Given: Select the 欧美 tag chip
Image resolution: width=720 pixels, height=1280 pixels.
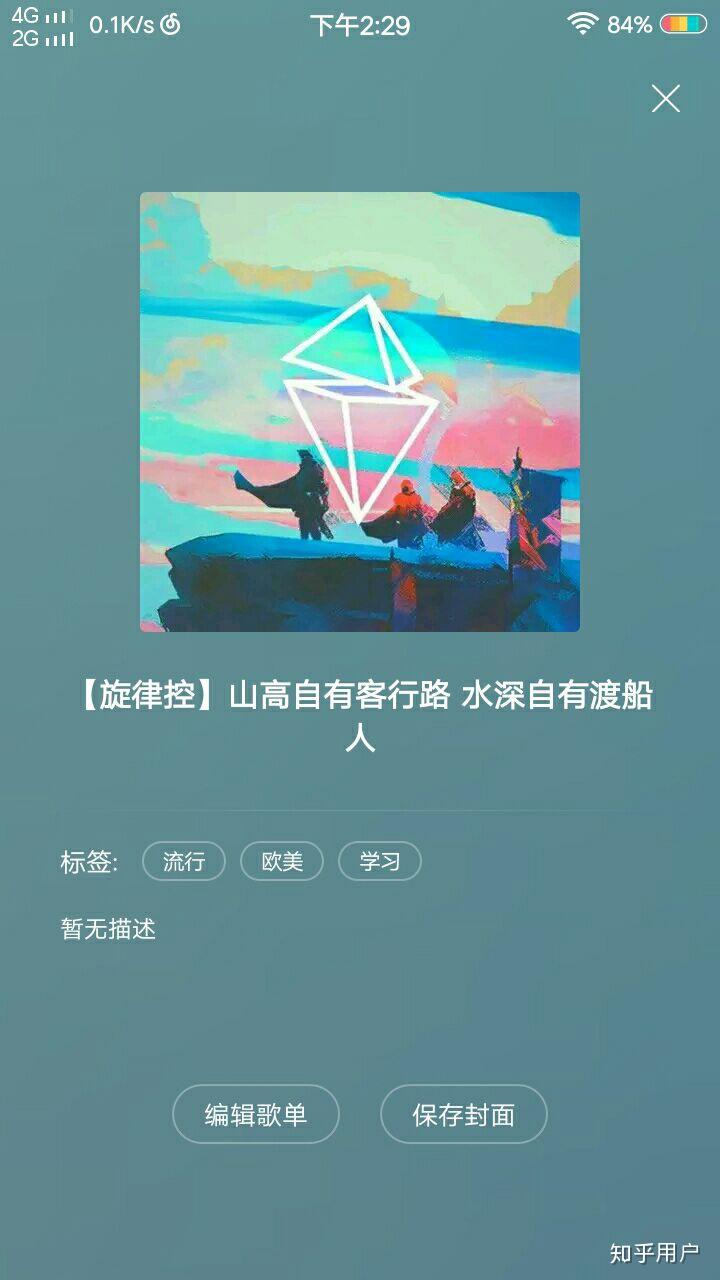Looking at the screenshot, I should (282, 861).
